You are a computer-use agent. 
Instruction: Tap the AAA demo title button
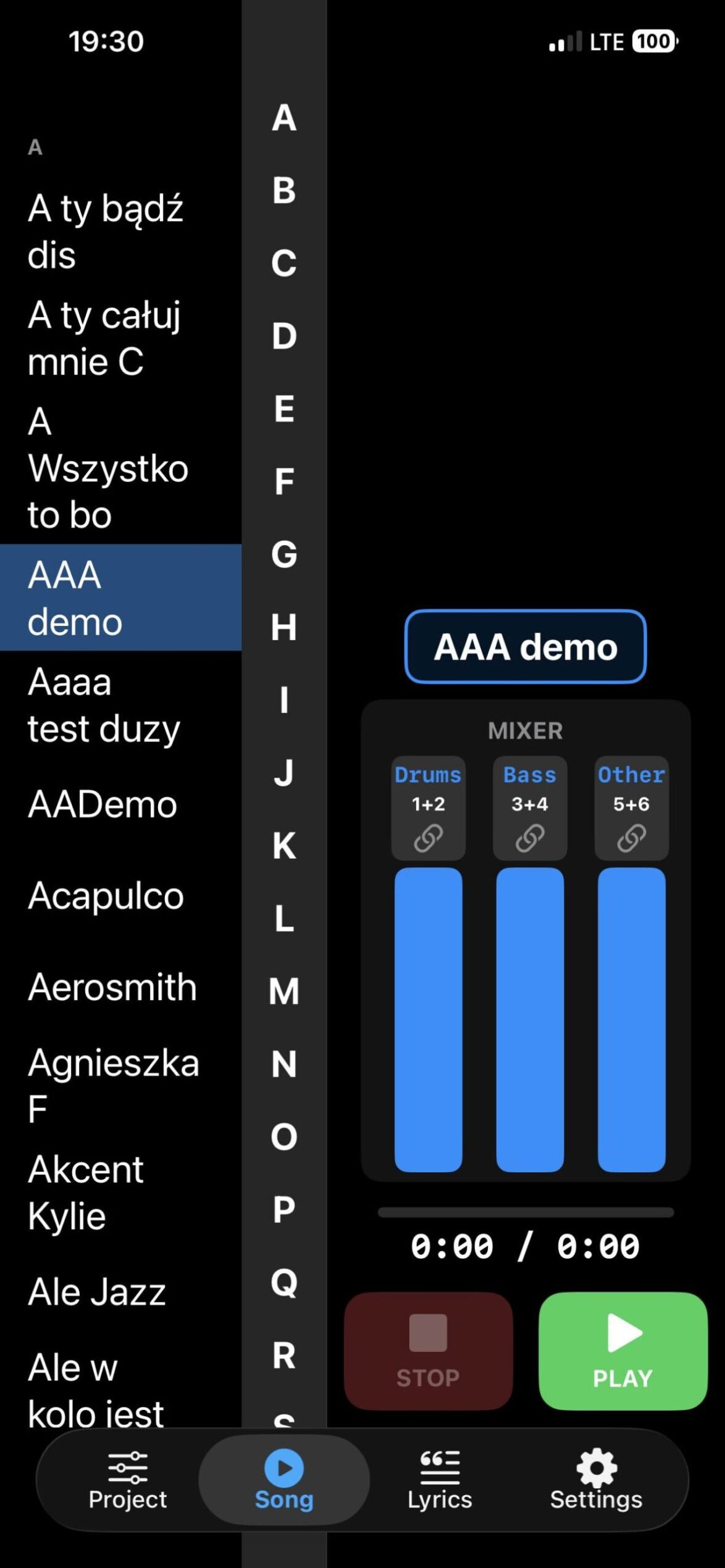(x=525, y=647)
